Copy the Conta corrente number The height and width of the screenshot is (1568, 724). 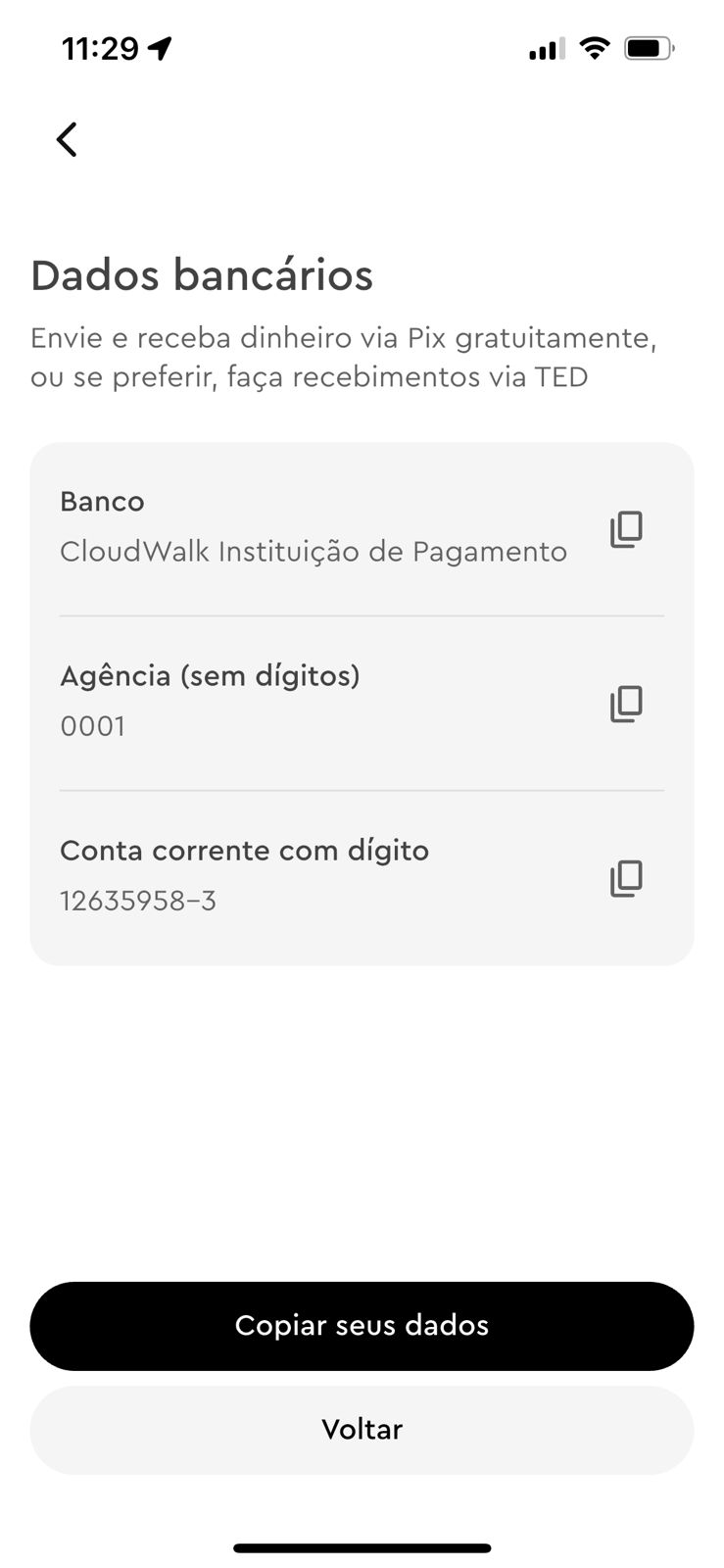tap(626, 878)
